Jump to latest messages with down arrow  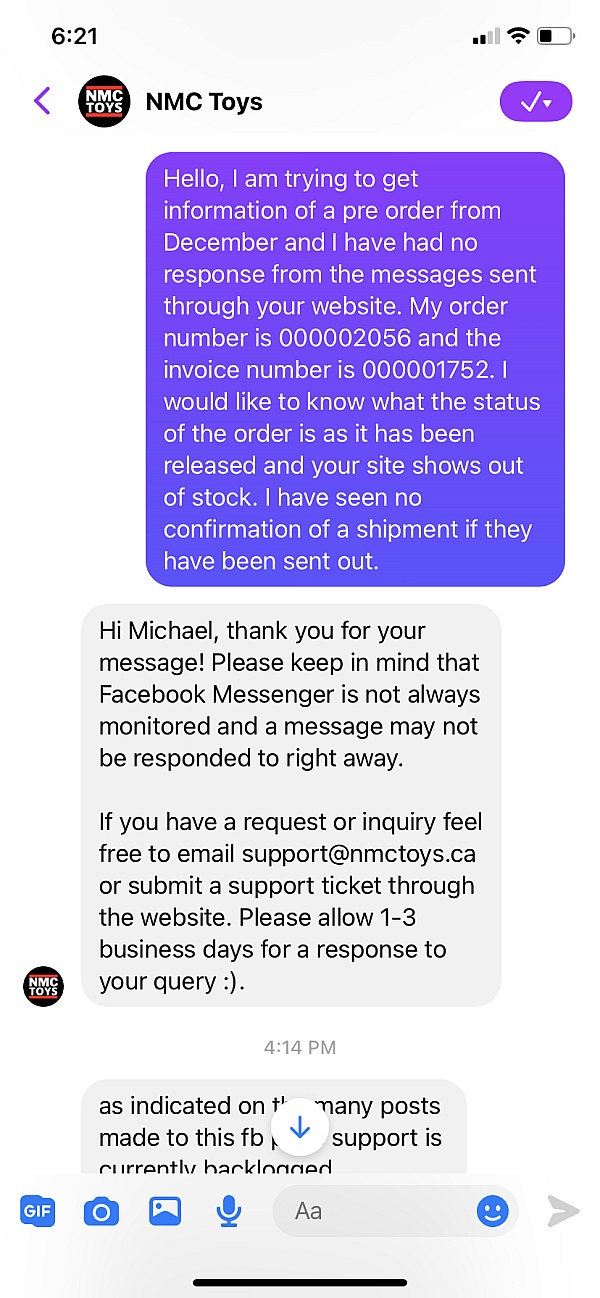(x=300, y=1129)
